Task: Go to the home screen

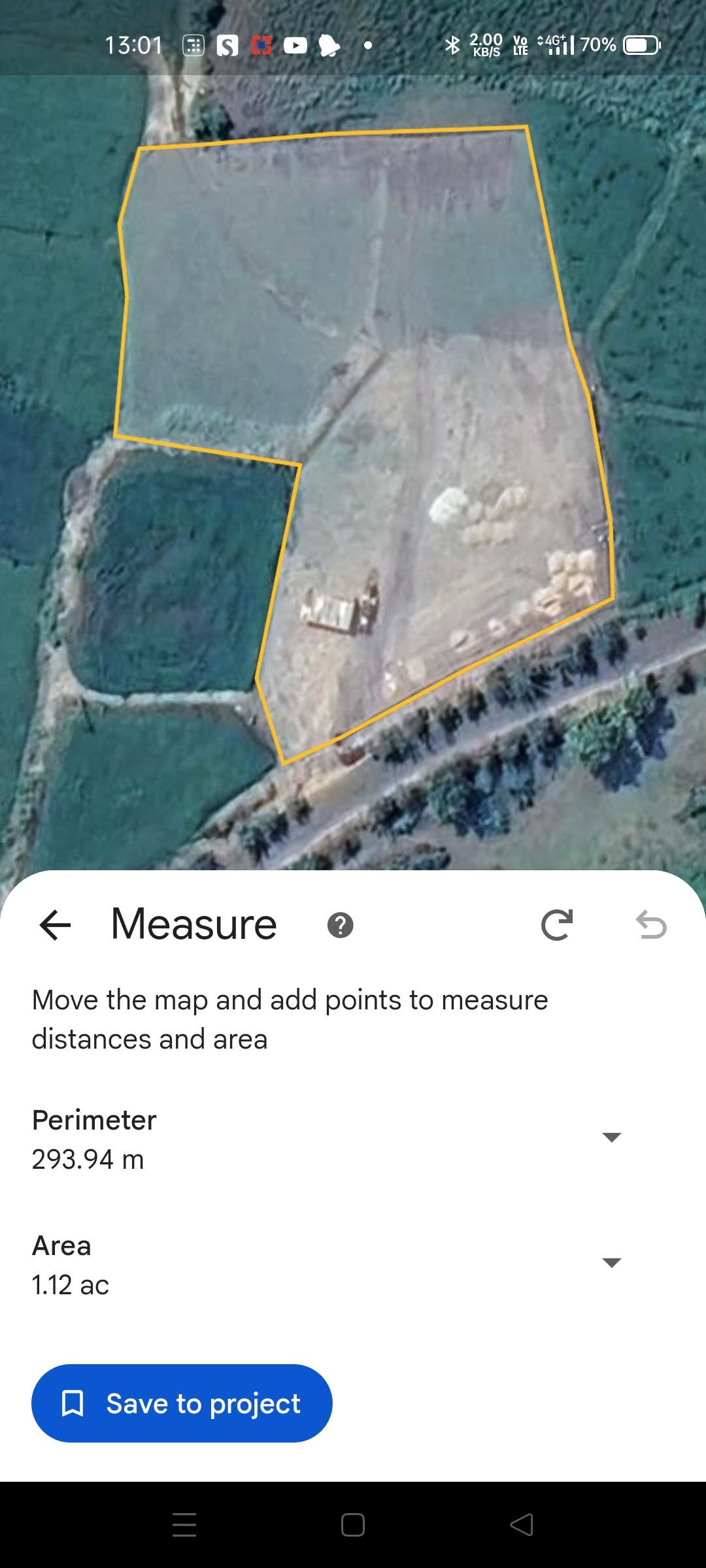Action: coord(353,1525)
